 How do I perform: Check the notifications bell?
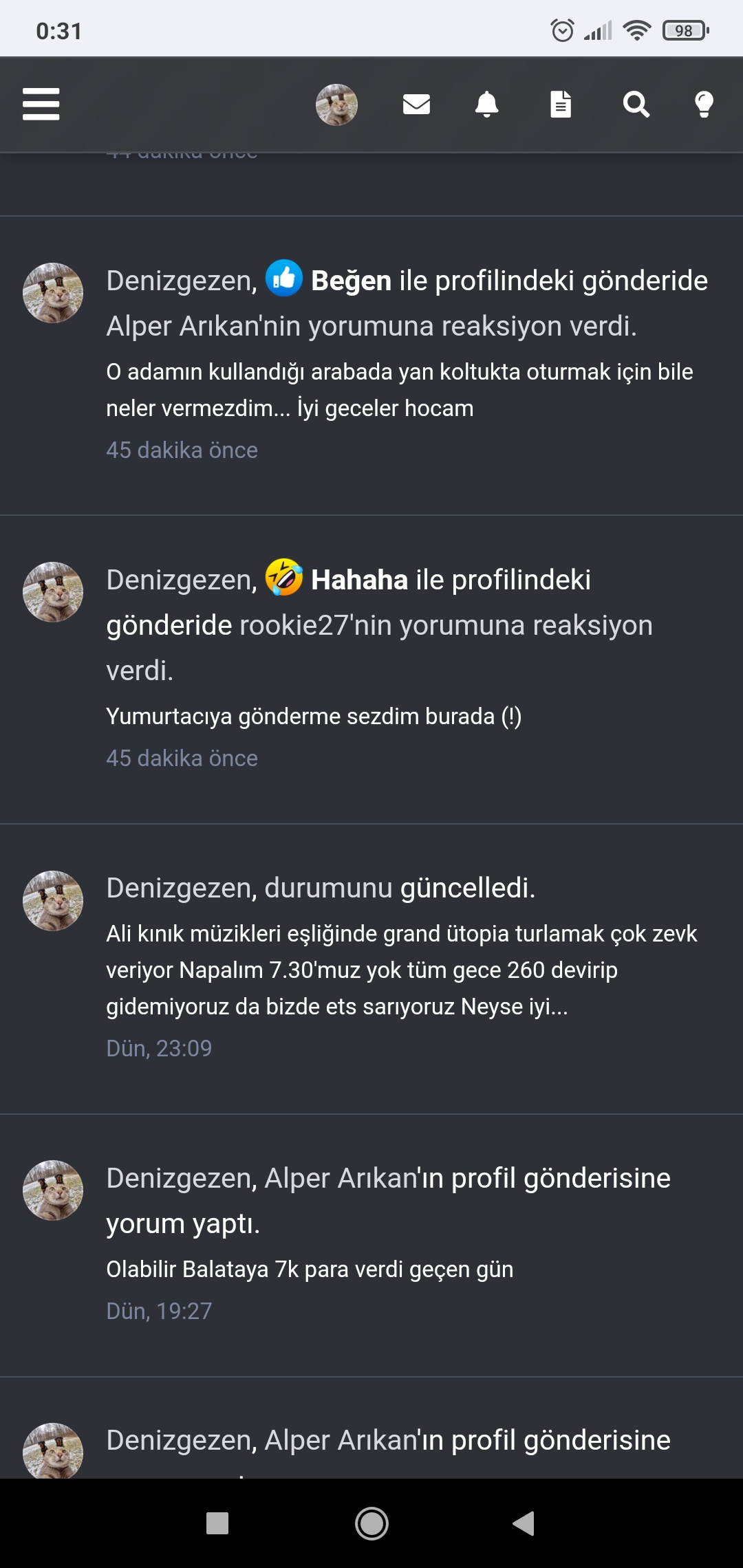486,105
